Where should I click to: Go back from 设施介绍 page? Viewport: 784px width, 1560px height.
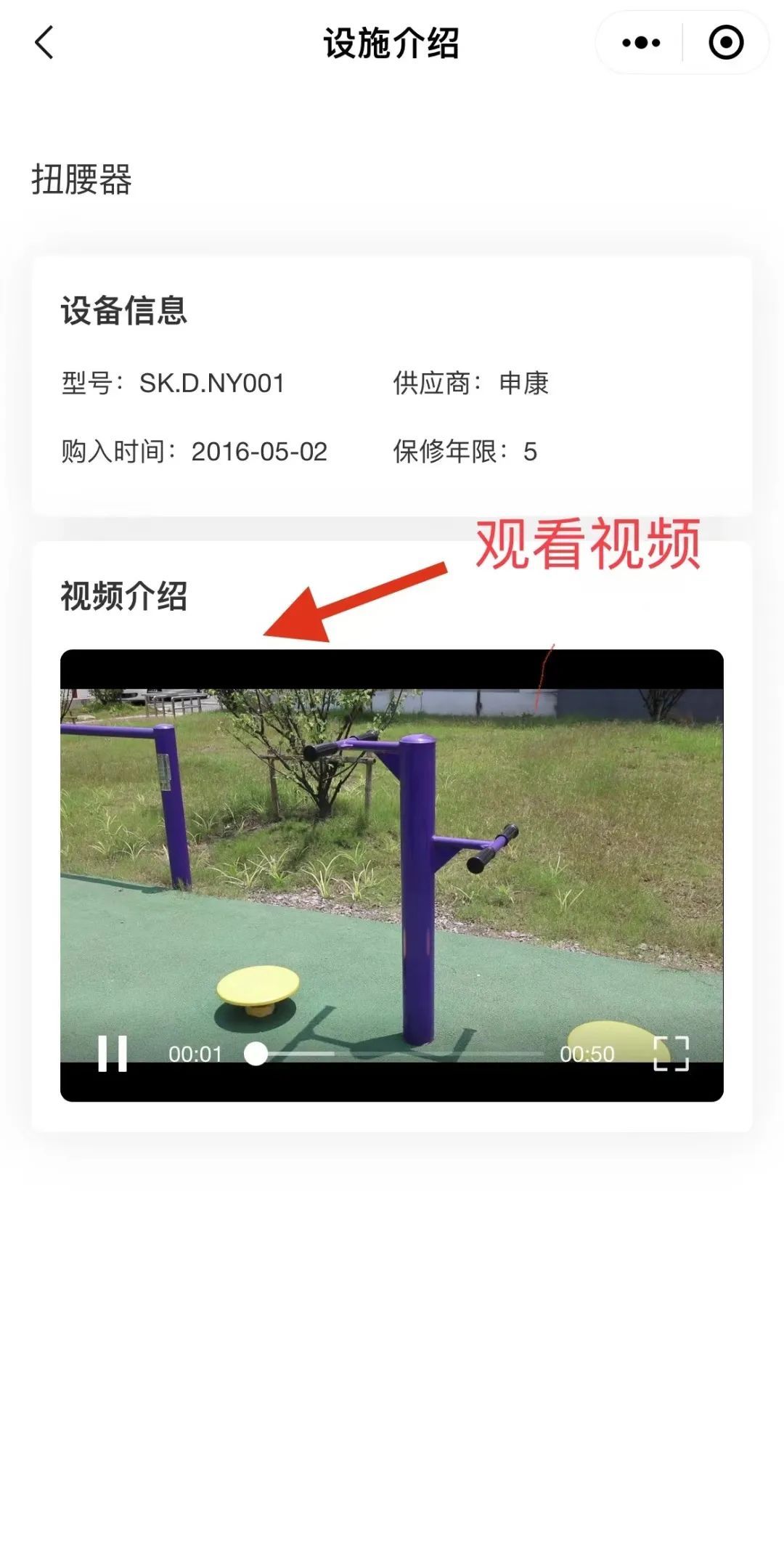point(45,43)
